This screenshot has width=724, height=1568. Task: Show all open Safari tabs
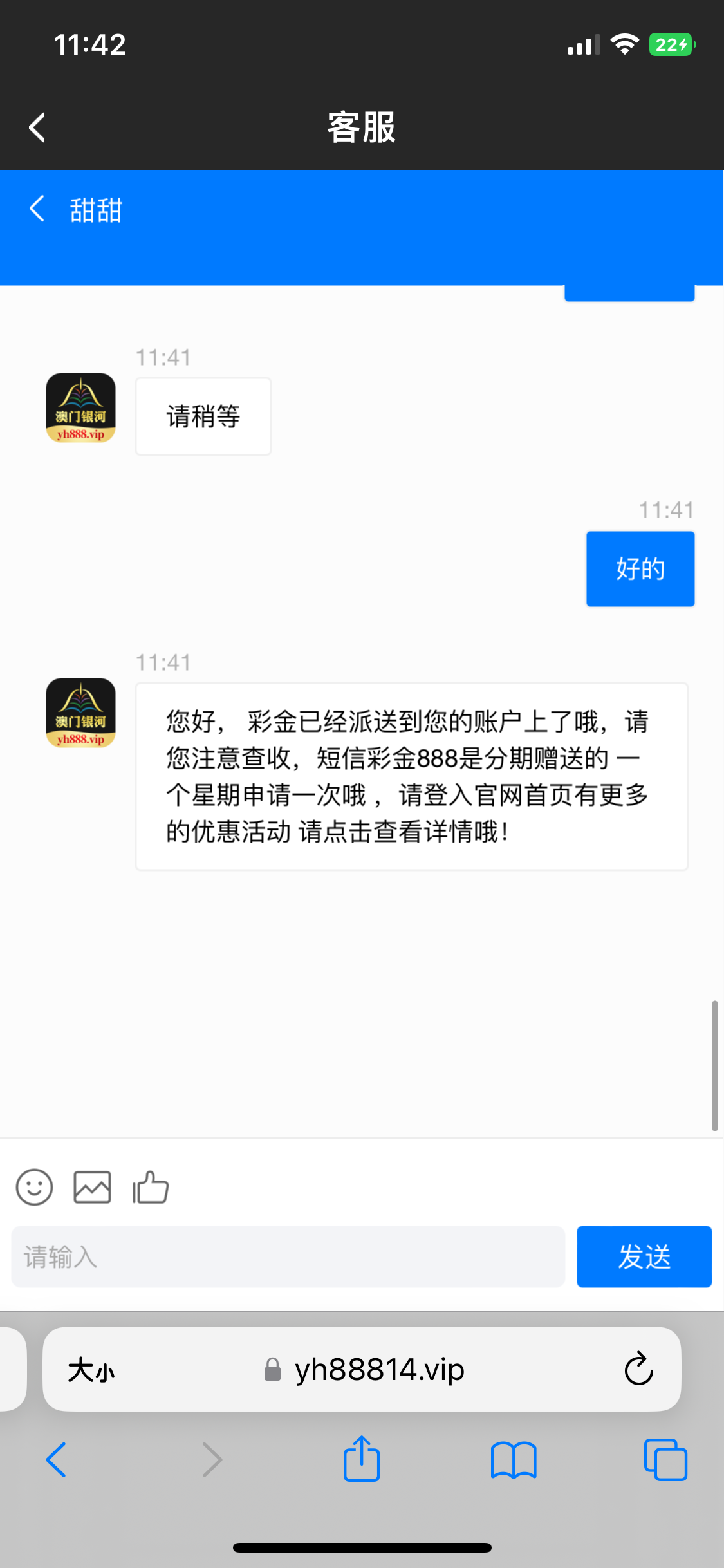[x=665, y=1460]
